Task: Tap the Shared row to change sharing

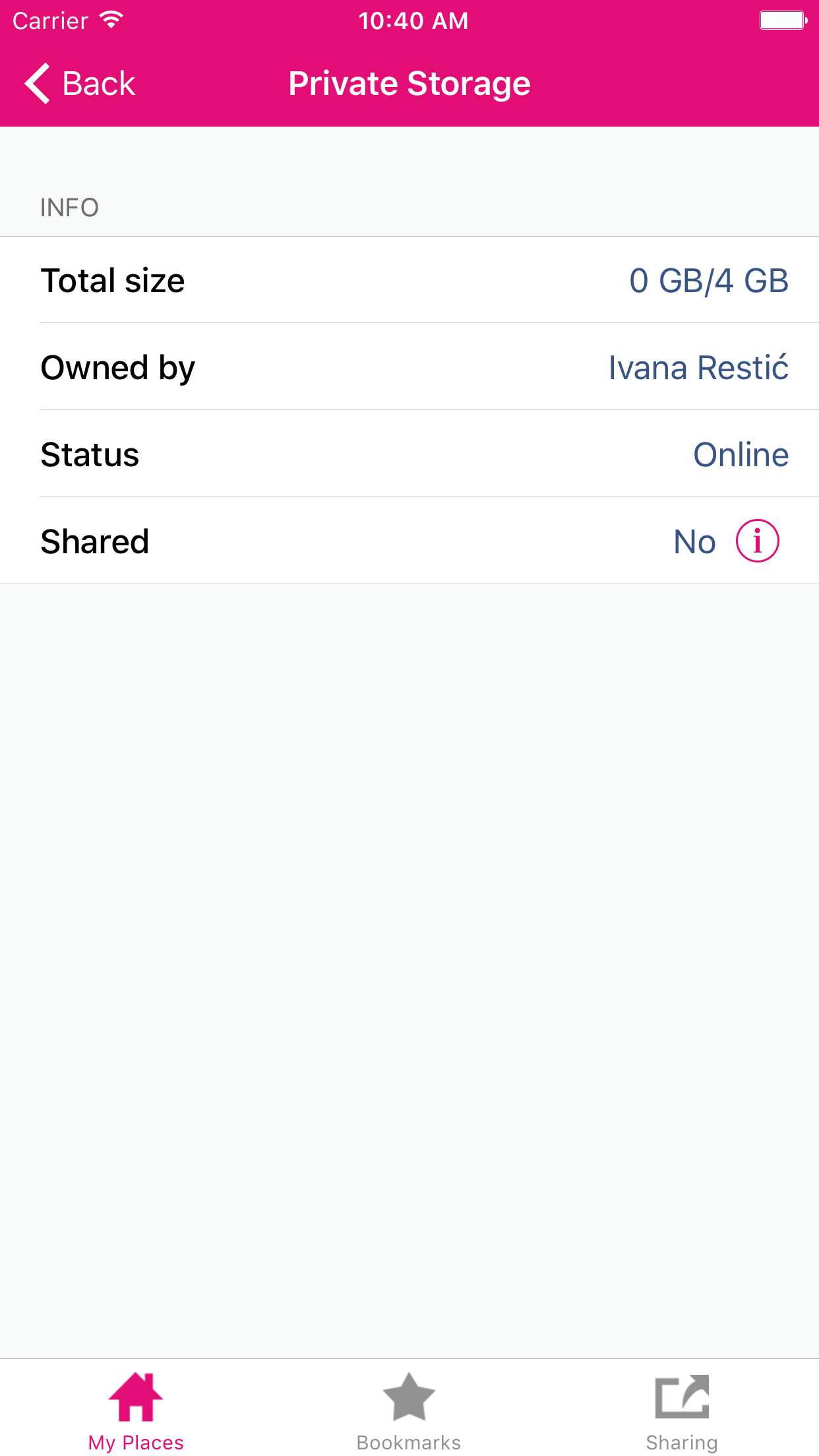Action: point(409,541)
